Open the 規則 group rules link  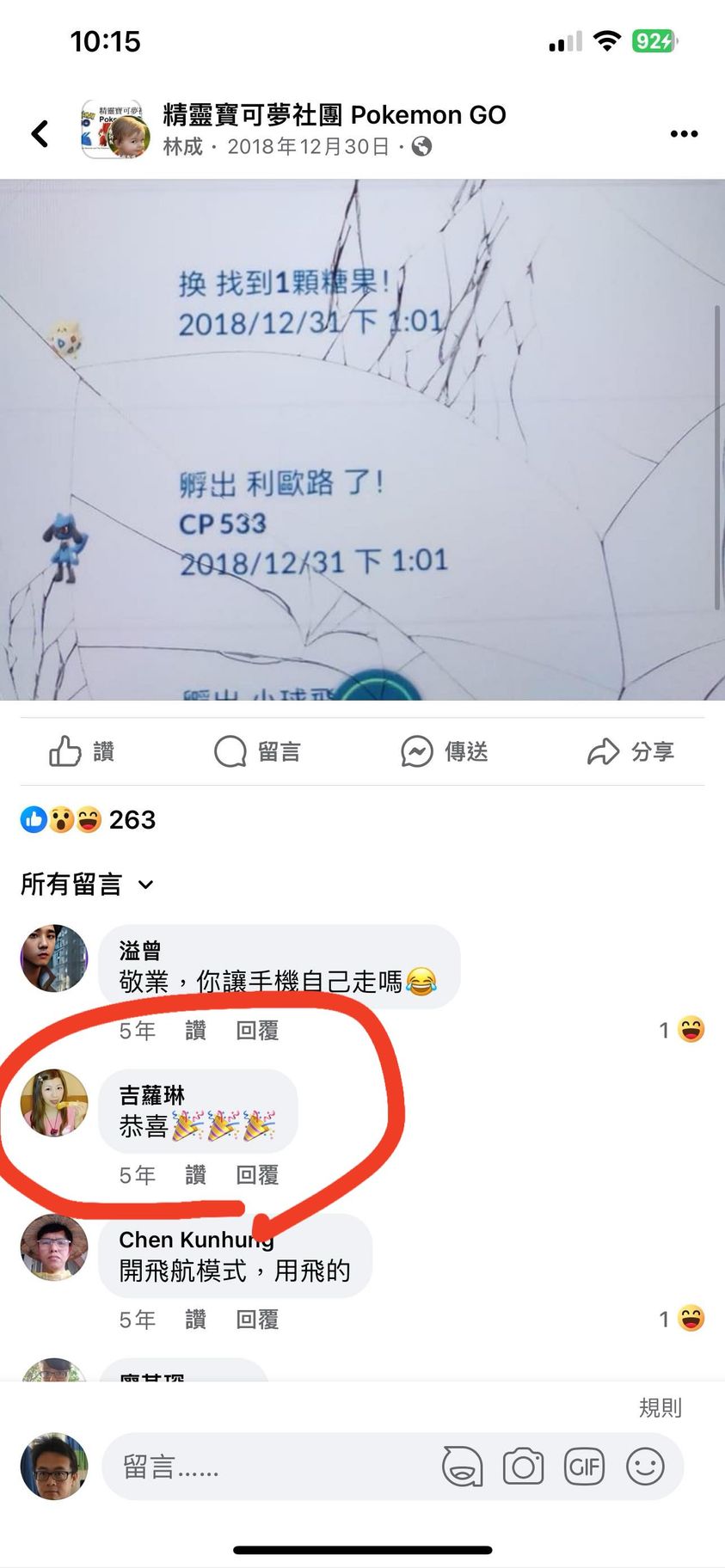pos(660,1407)
